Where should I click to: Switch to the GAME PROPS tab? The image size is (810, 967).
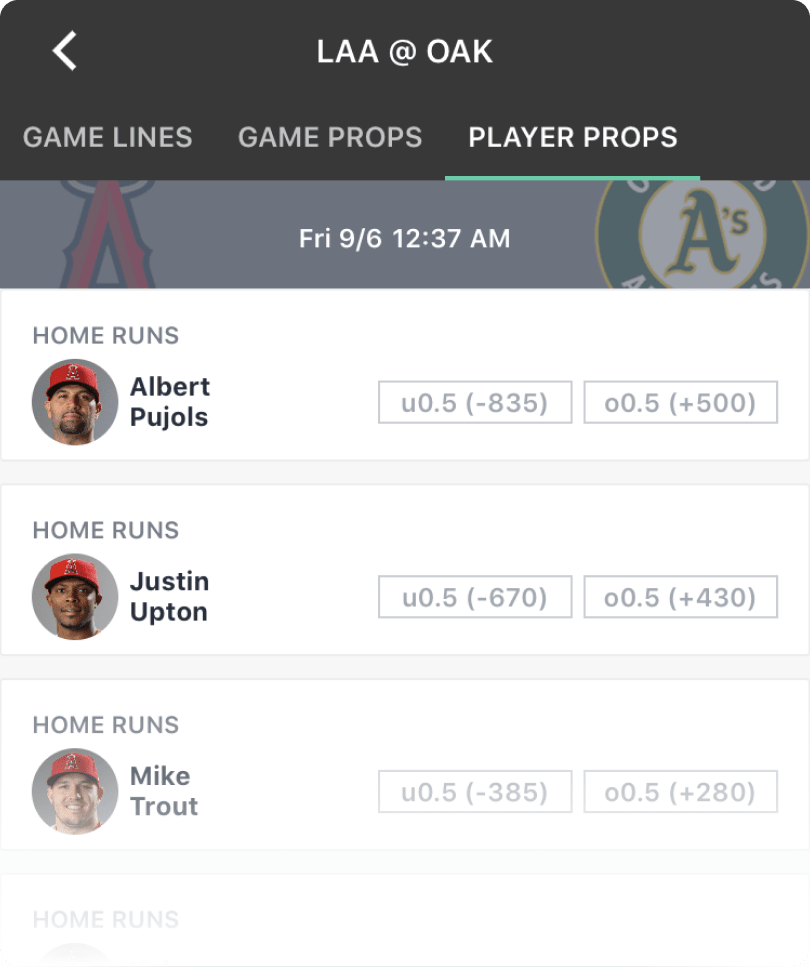(330, 138)
